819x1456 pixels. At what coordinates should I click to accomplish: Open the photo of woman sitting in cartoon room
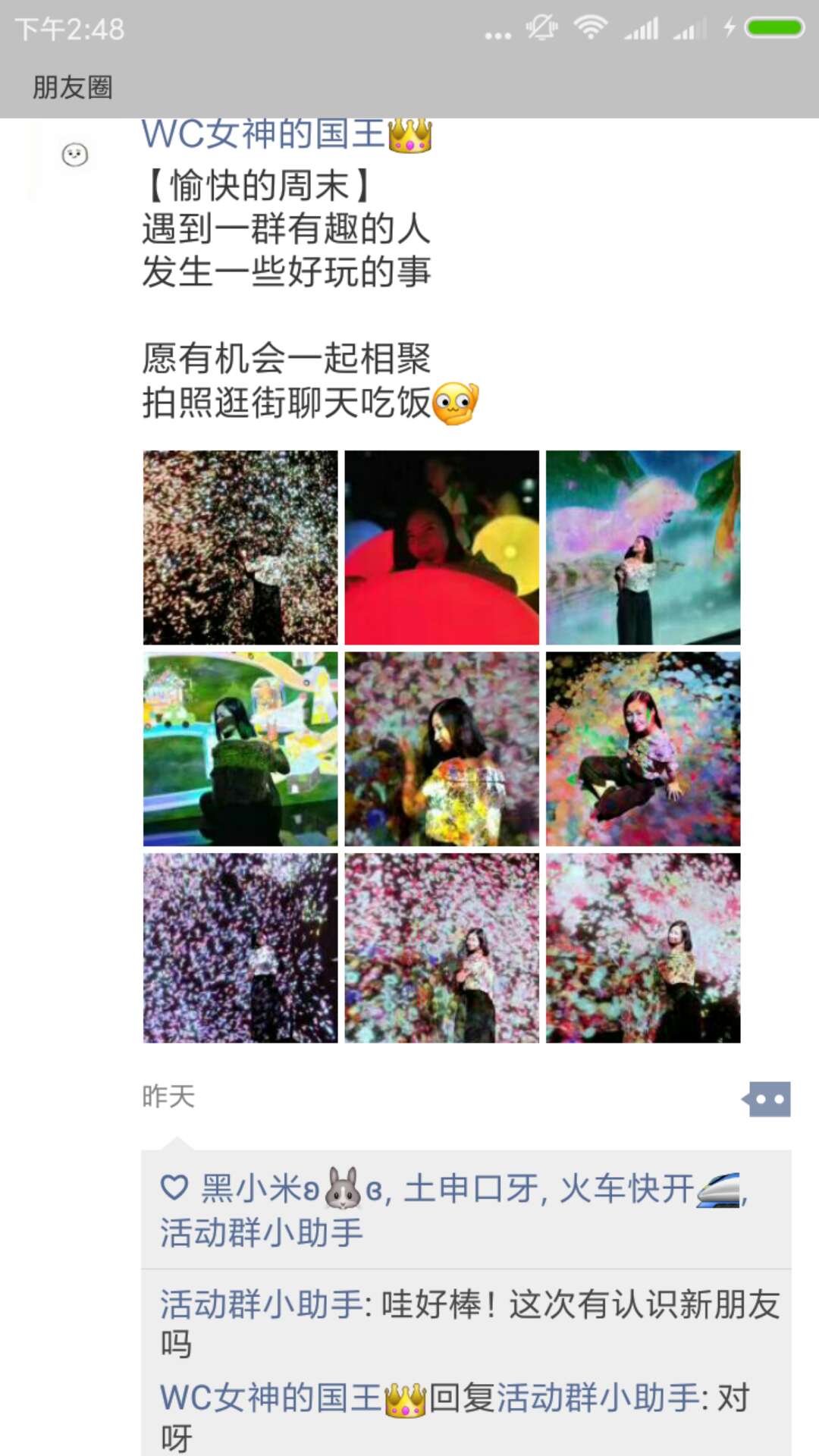(240, 749)
